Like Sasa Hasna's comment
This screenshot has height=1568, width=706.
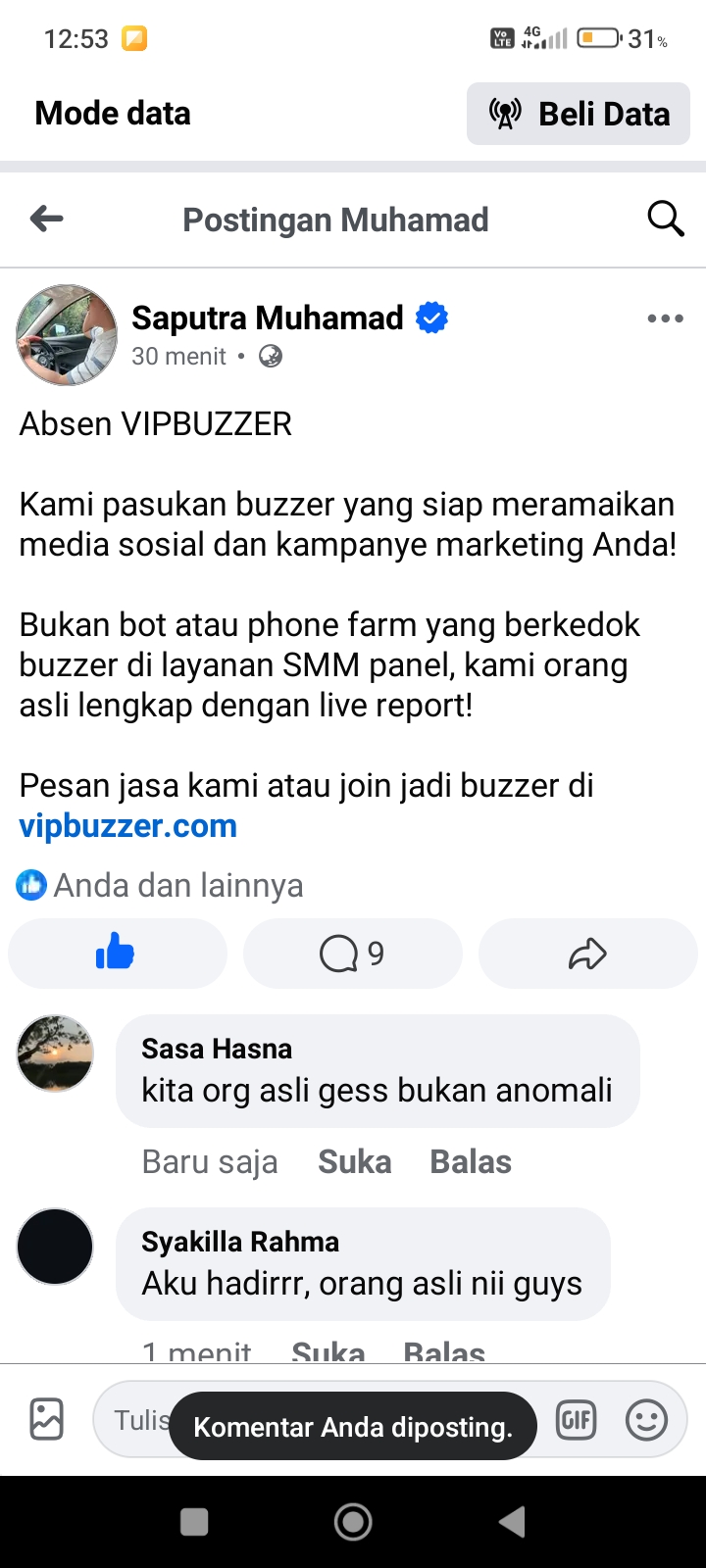pyautogui.click(x=354, y=1161)
